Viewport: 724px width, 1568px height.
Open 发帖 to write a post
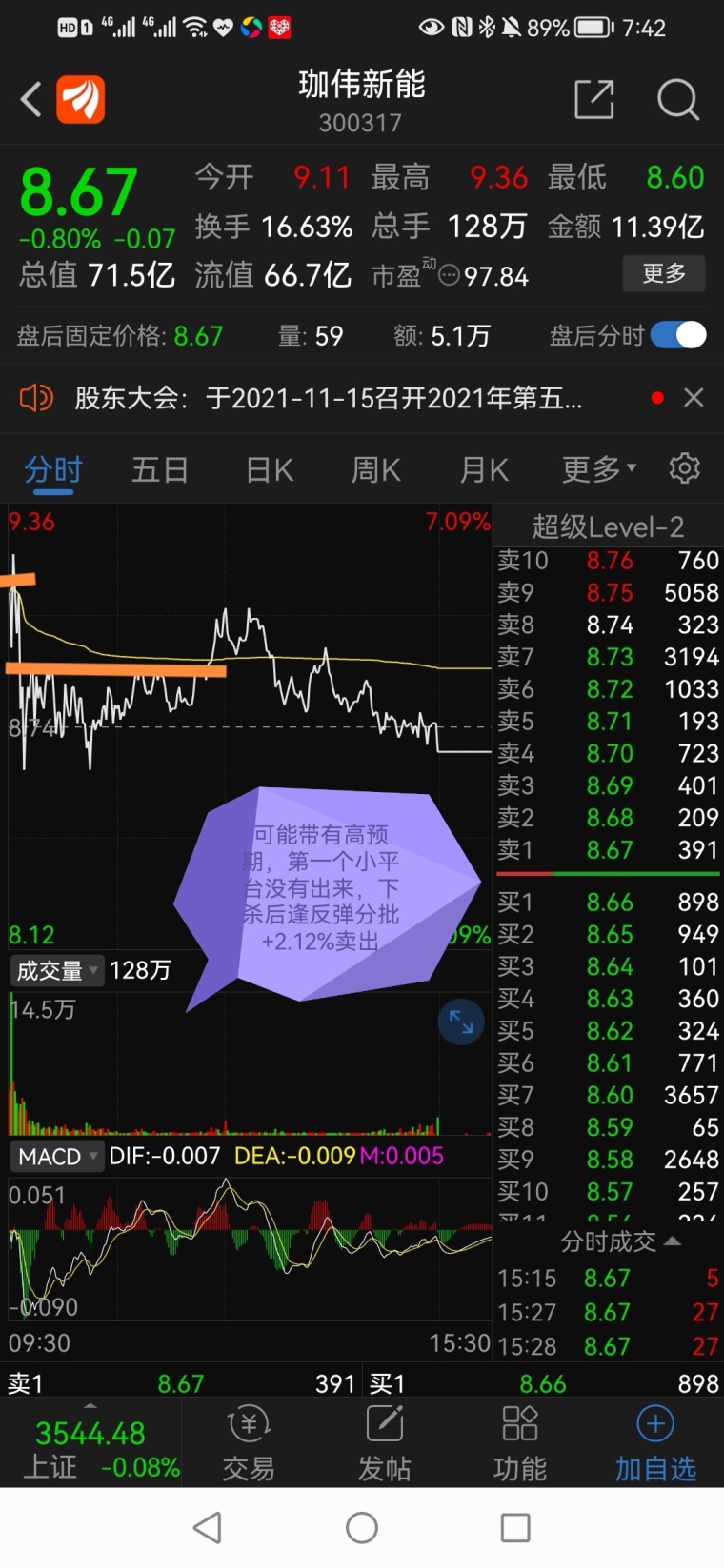[x=384, y=1444]
